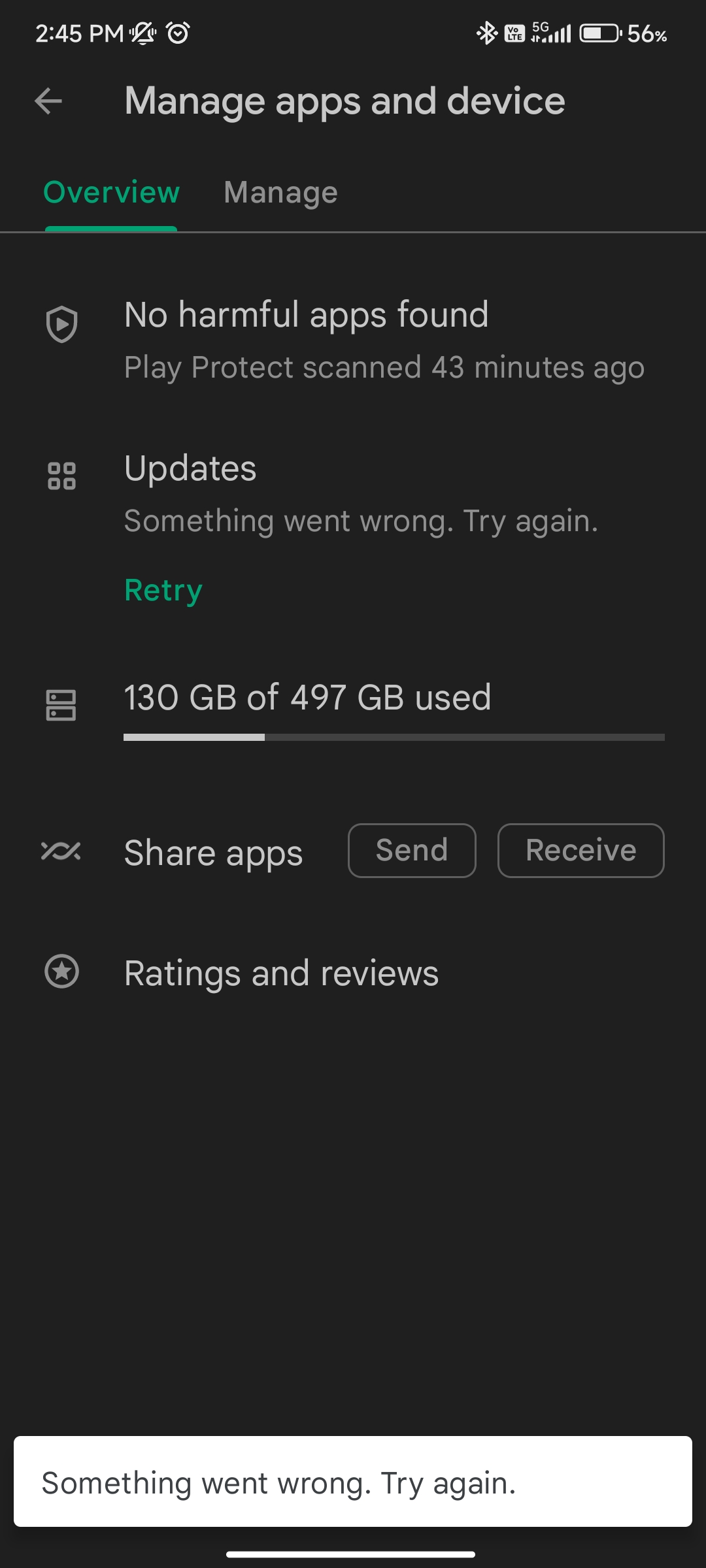Image resolution: width=706 pixels, height=1568 pixels.
Task: Go back using the arrow icon
Action: point(48,101)
